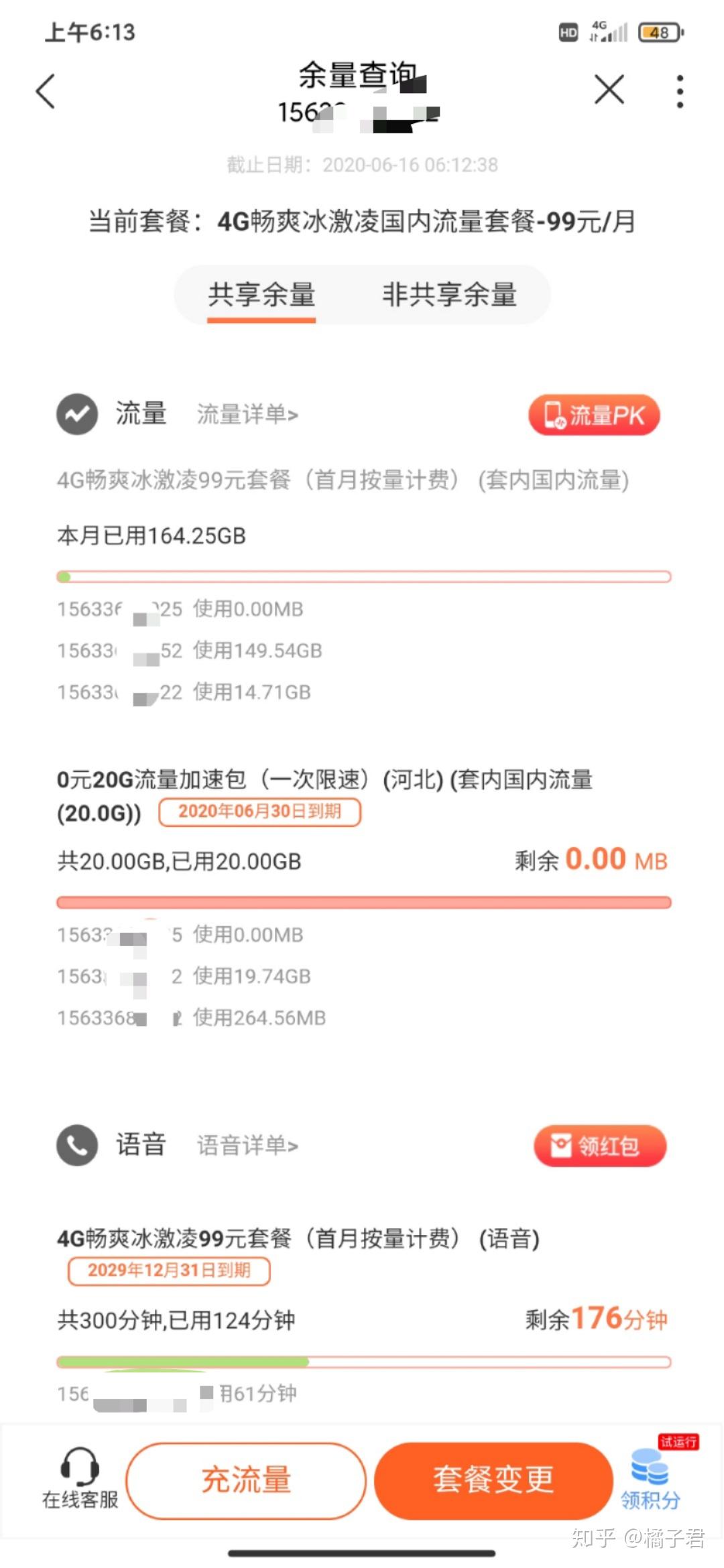Close the page with the X icon

coord(609,90)
